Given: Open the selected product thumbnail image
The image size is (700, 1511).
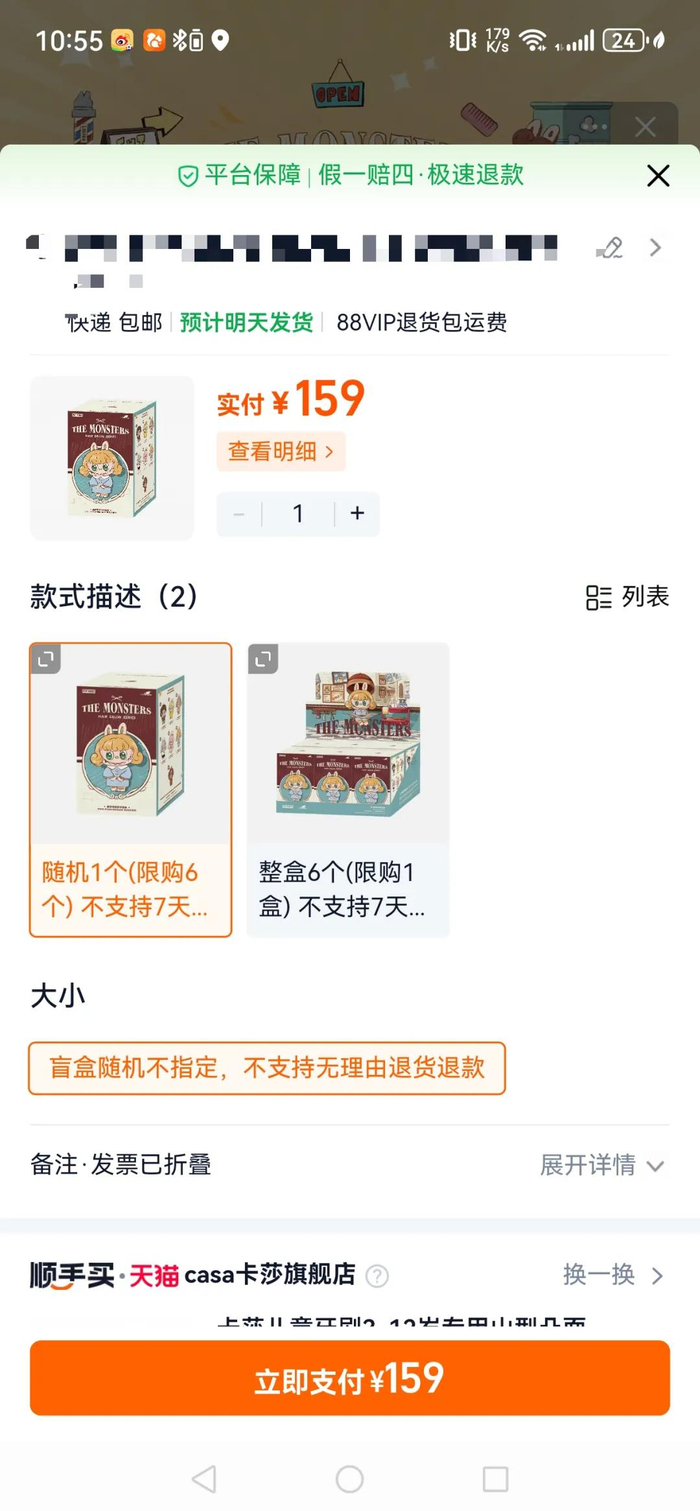Looking at the screenshot, I should [112, 458].
